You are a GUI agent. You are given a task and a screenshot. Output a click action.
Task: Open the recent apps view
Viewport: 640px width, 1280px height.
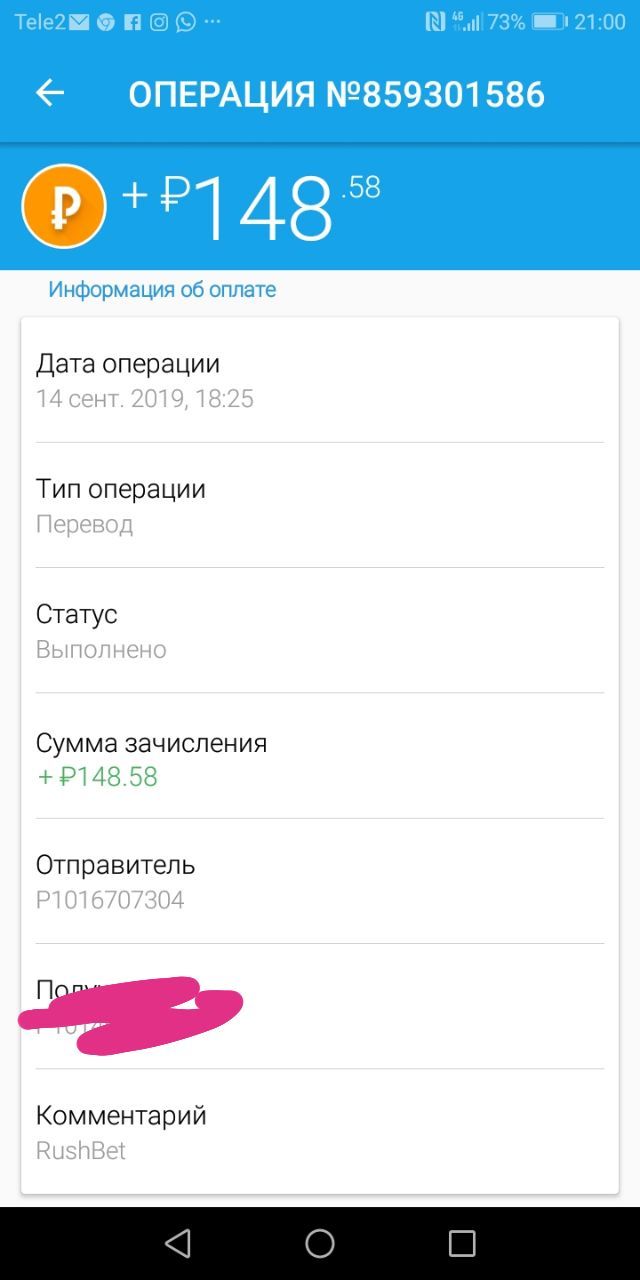462,1243
